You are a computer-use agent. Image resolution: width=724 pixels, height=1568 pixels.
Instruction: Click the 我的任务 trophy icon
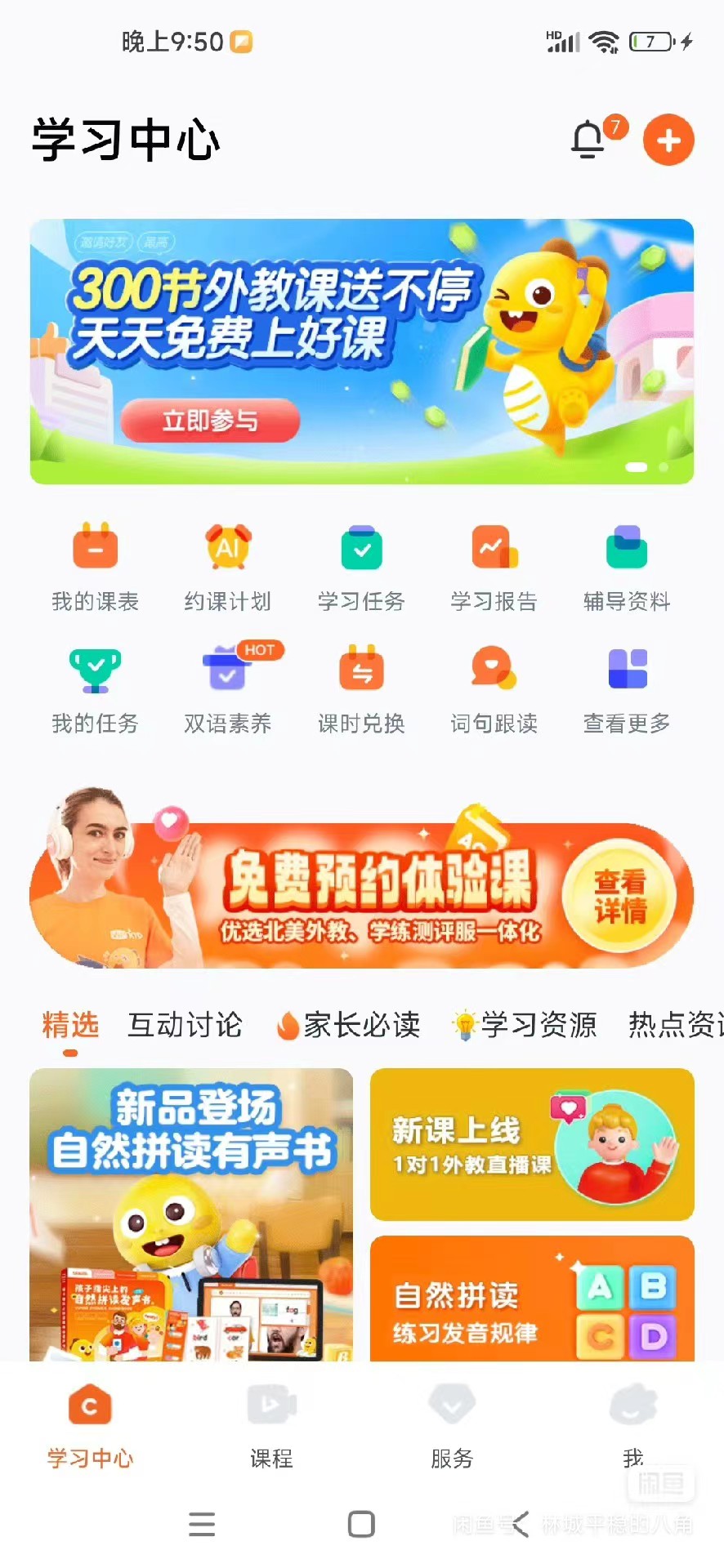point(94,684)
